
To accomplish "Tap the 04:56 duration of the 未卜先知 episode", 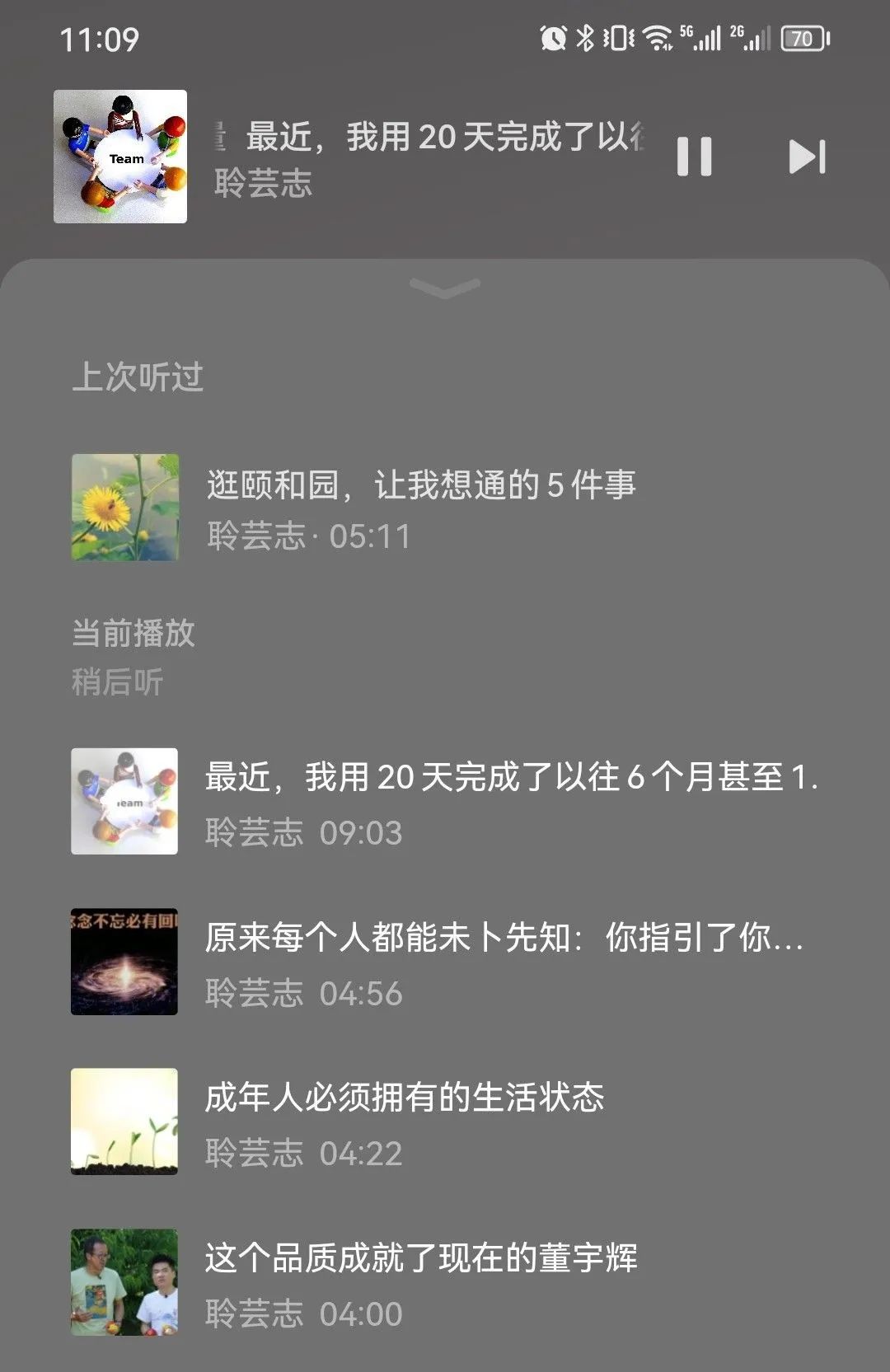I will (x=359, y=993).
